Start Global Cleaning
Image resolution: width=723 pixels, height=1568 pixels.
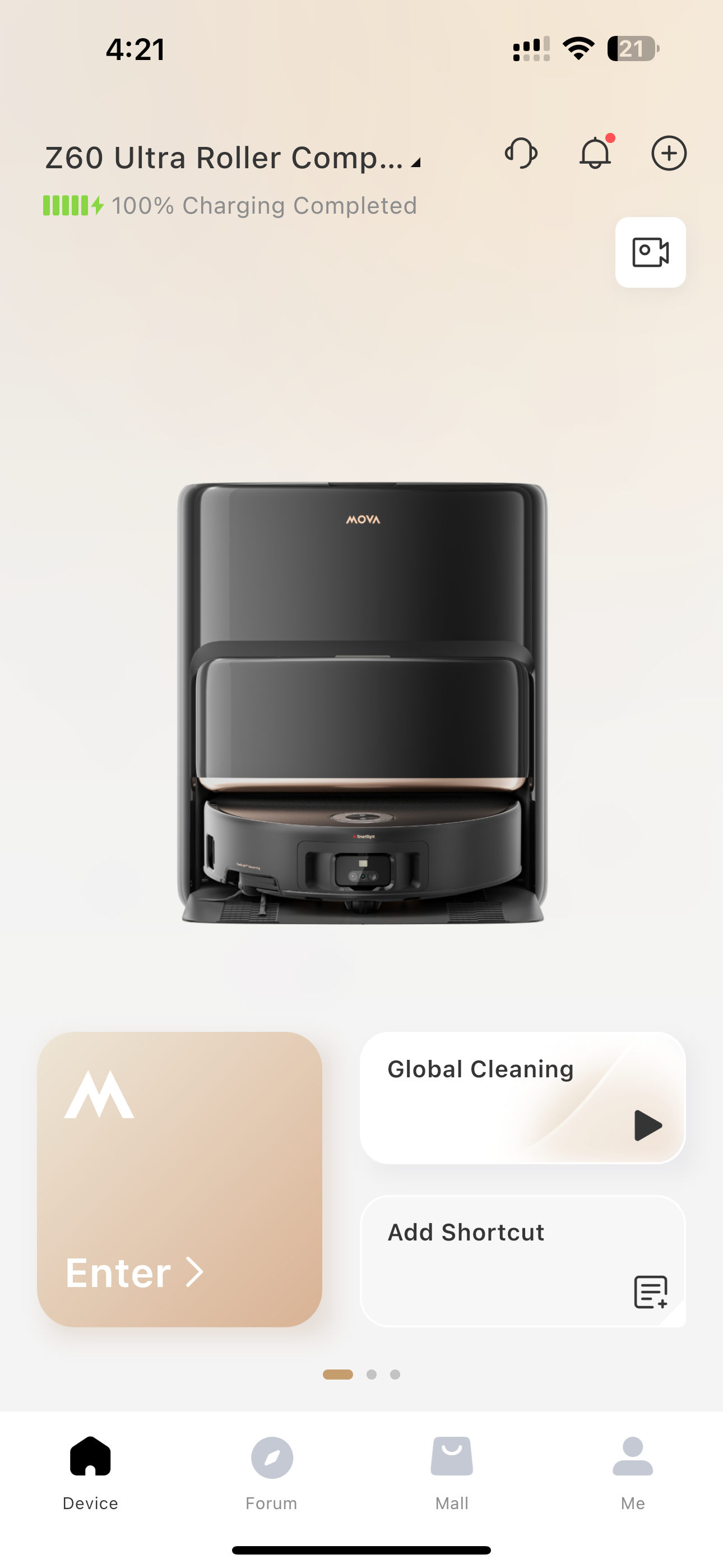click(647, 1125)
